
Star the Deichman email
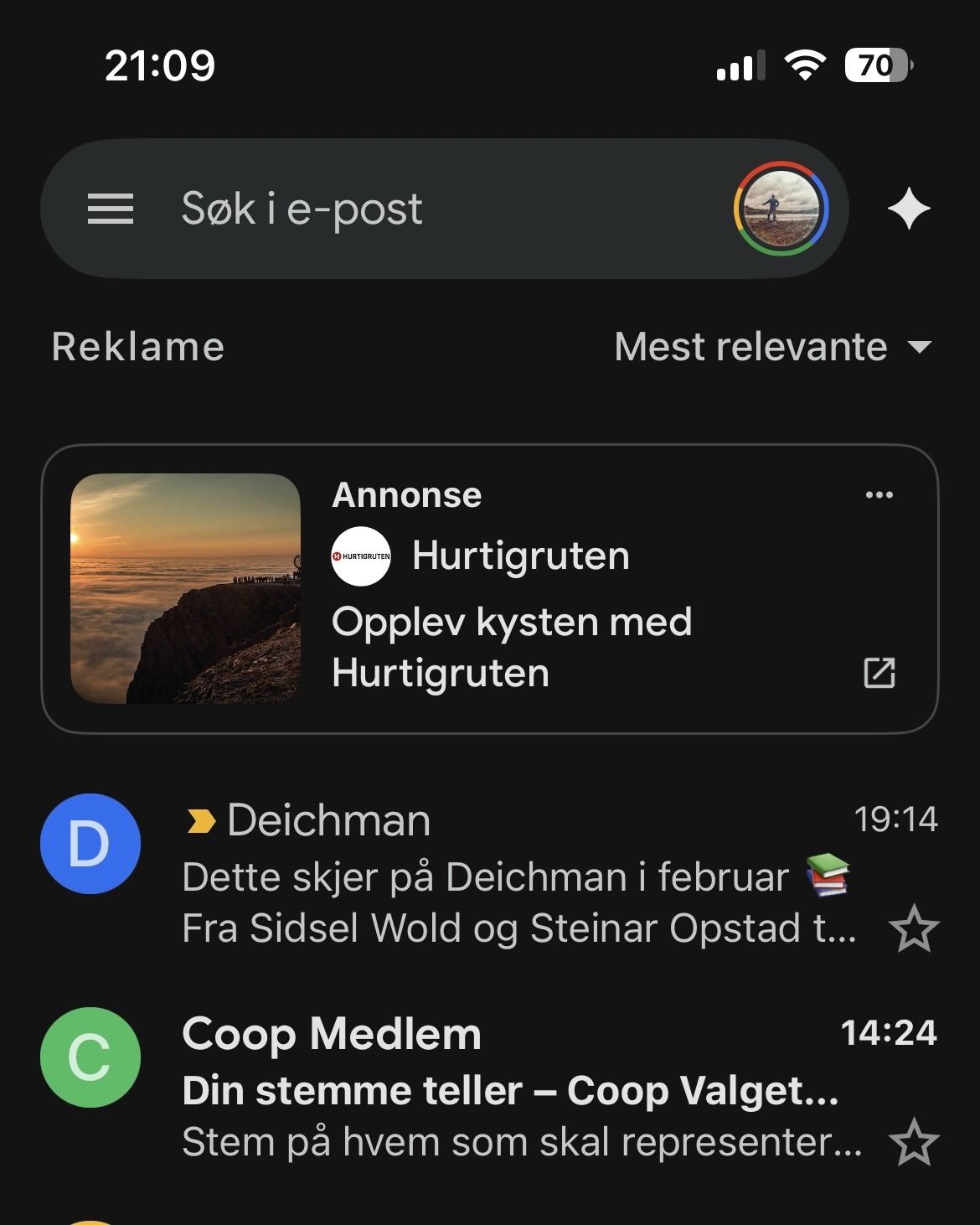pyautogui.click(x=913, y=929)
